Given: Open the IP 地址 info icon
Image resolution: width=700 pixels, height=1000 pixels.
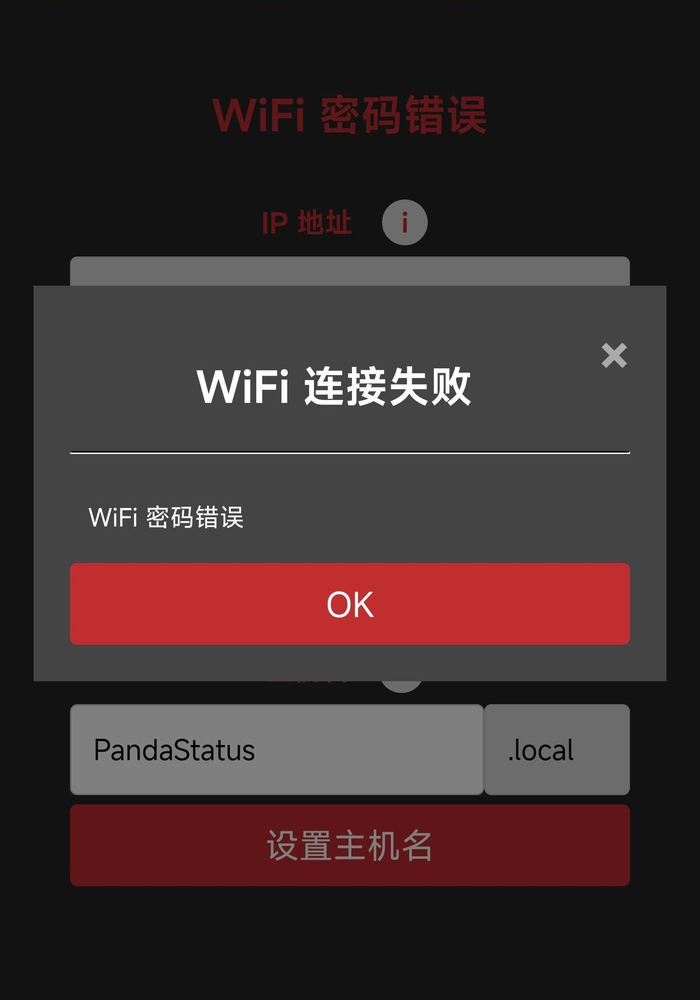Looking at the screenshot, I should [x=404, y=222].
